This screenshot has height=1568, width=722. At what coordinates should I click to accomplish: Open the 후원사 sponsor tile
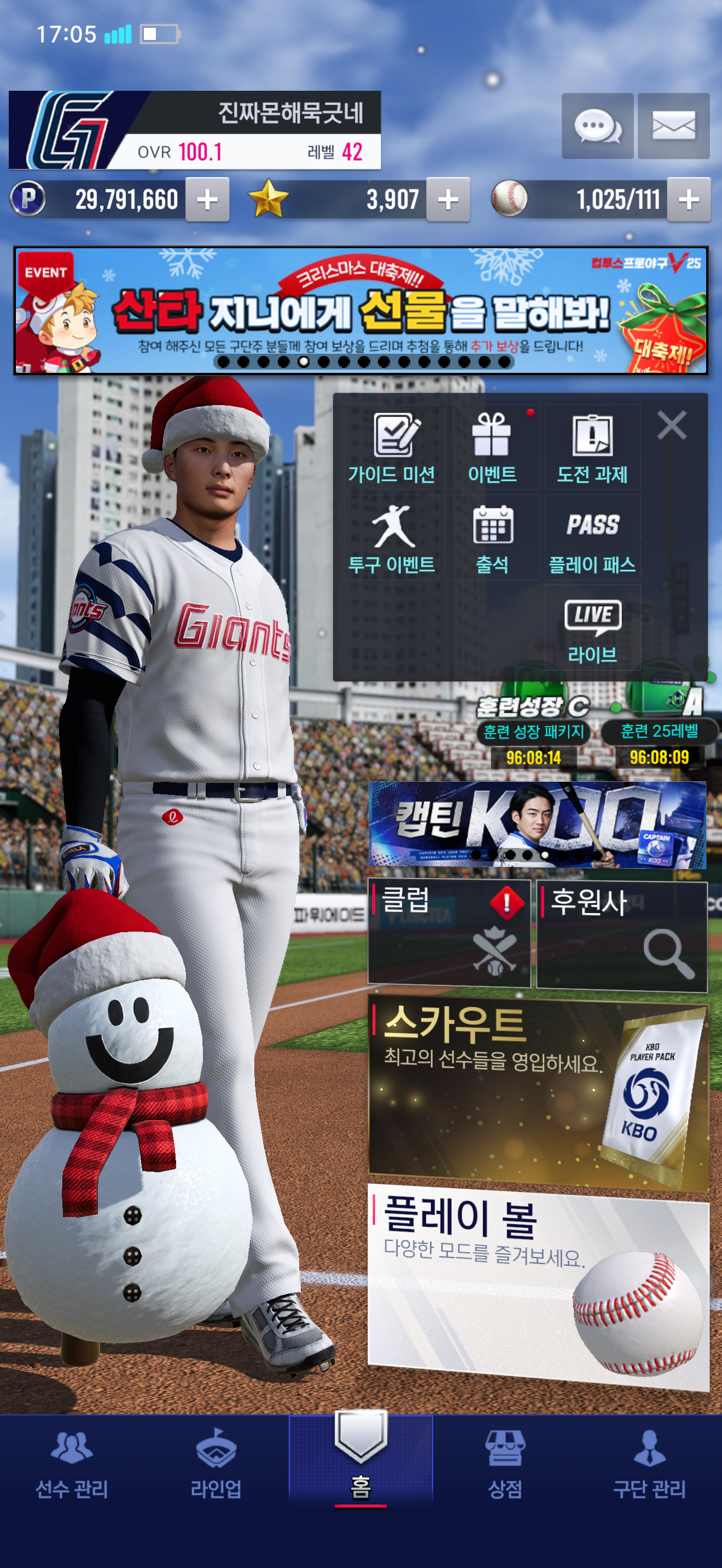(621, 934)
